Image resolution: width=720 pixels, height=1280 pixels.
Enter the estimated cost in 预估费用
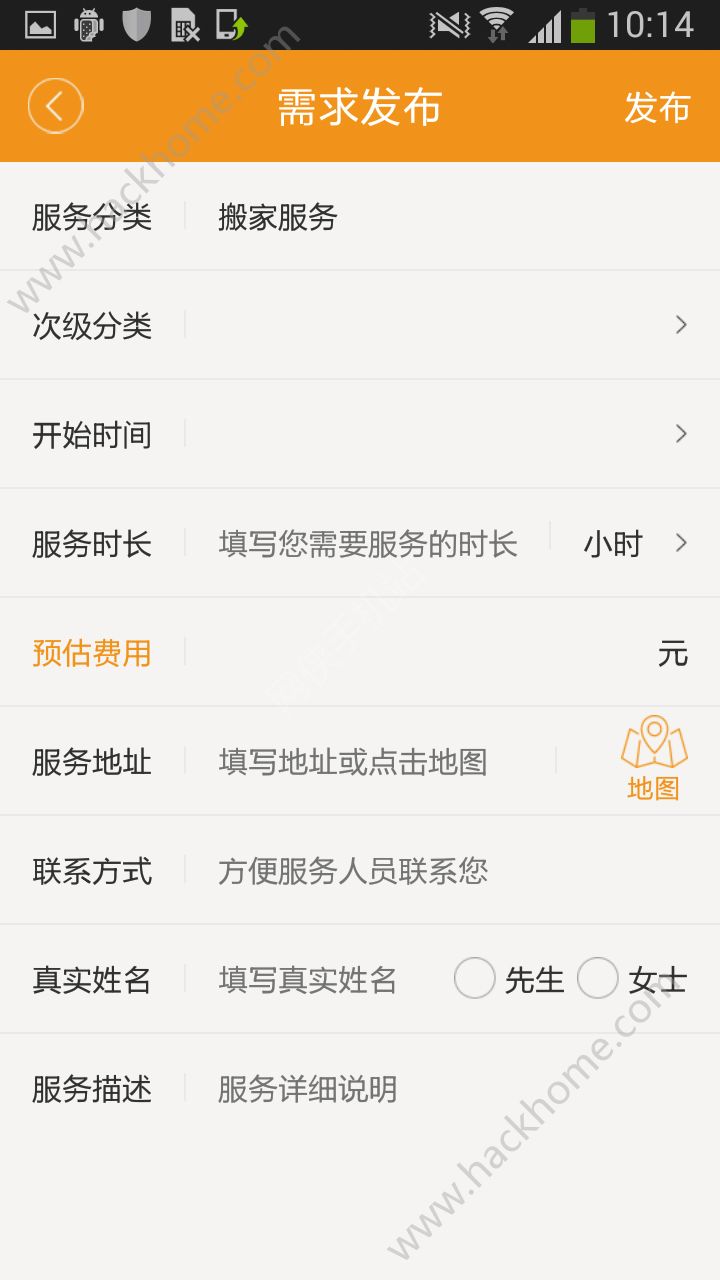[420, 653]
